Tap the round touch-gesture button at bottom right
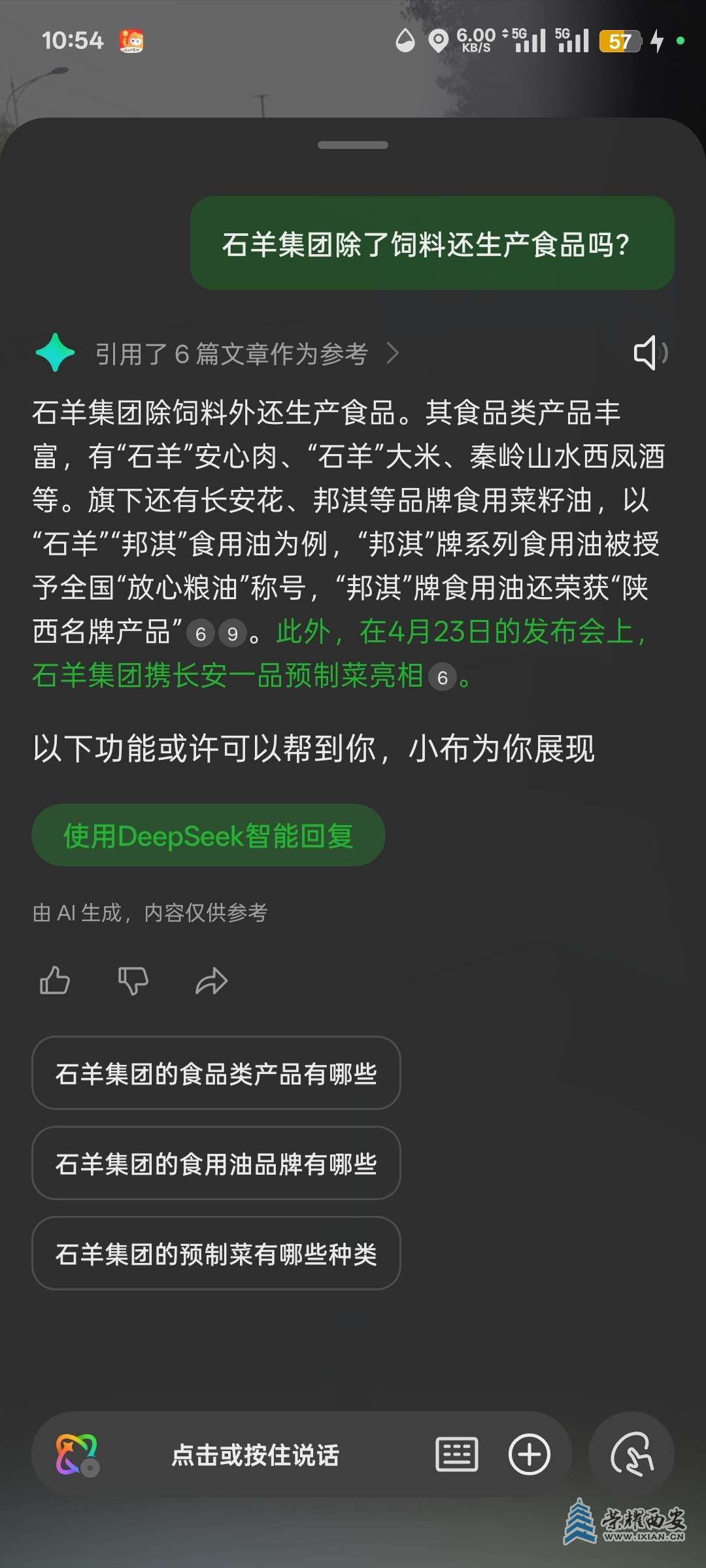The height and width of the screenshot is (1568, 706). pos(631,1455)
